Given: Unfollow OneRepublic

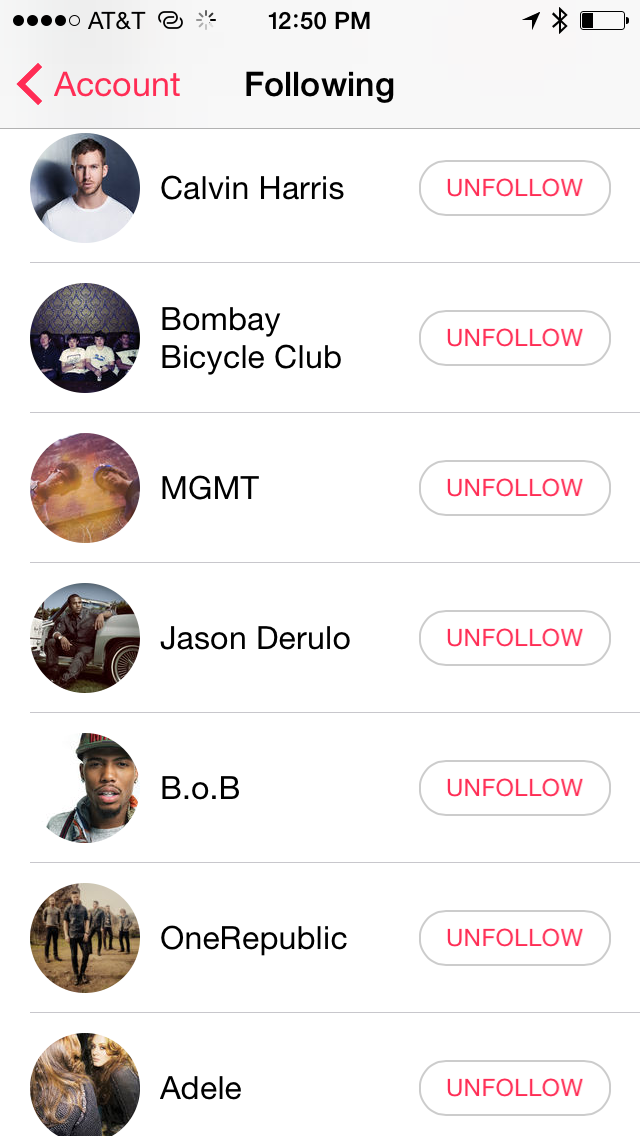Looking at the screenshot, I should [514, 938].
